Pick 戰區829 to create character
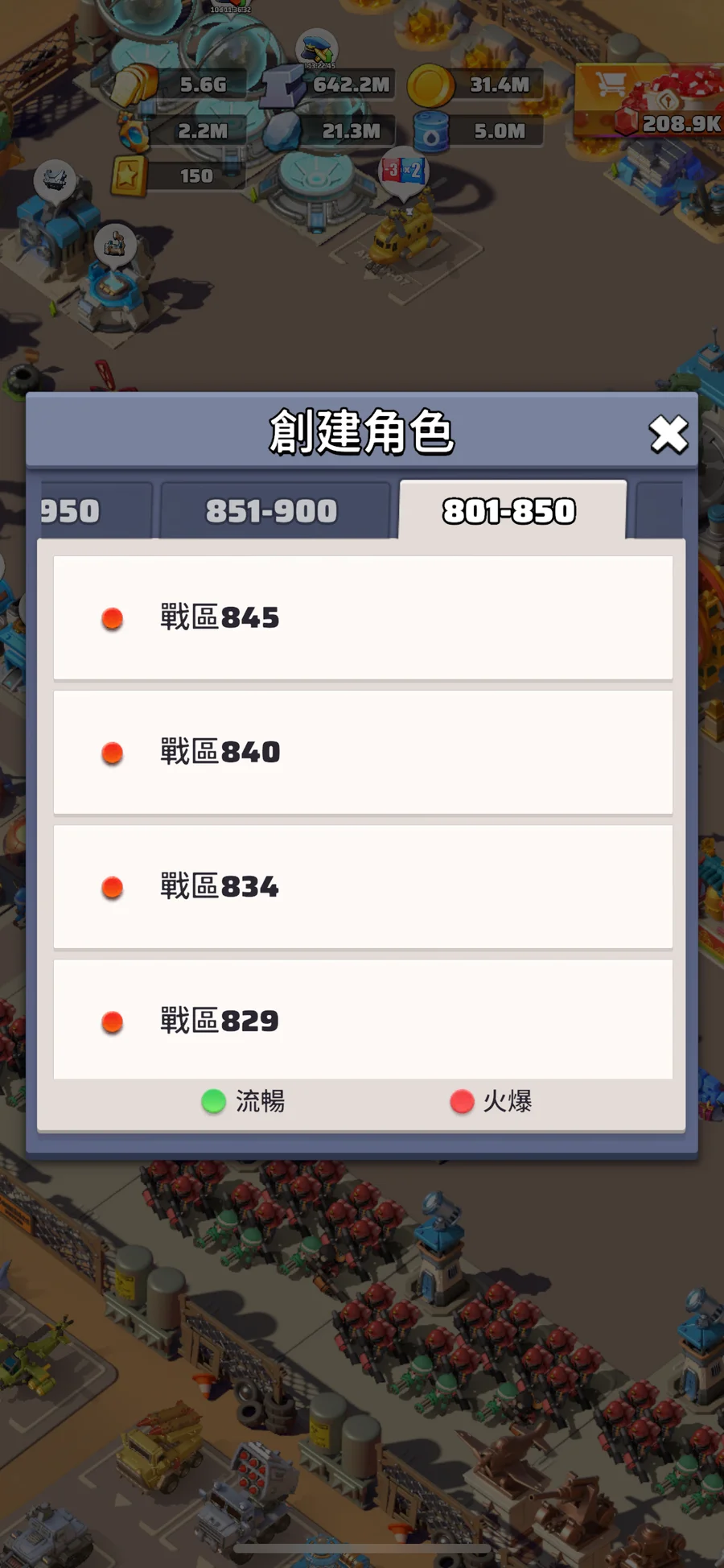 [x=362, y=1020]
